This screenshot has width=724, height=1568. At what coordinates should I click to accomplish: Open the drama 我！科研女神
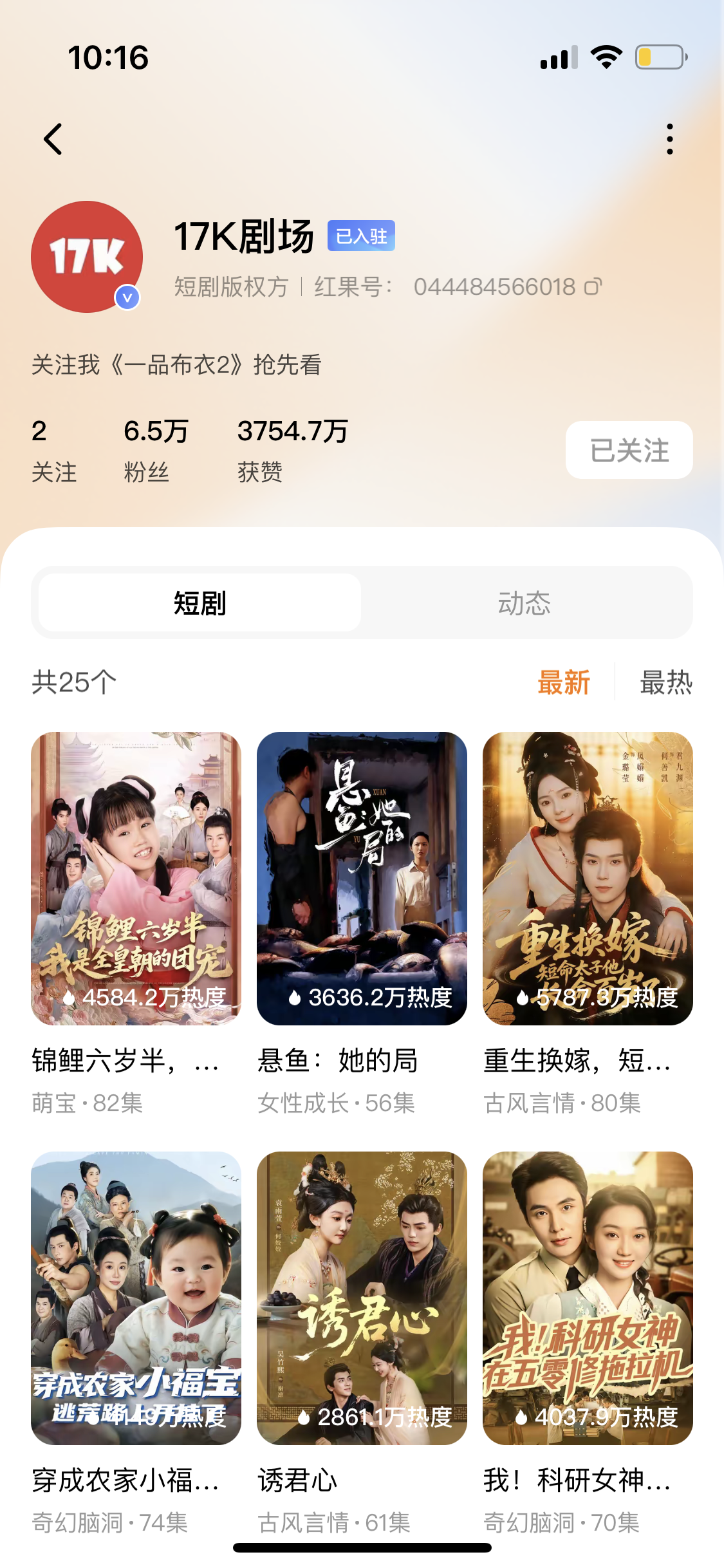pyautogui.click(x=588, y=1298)
